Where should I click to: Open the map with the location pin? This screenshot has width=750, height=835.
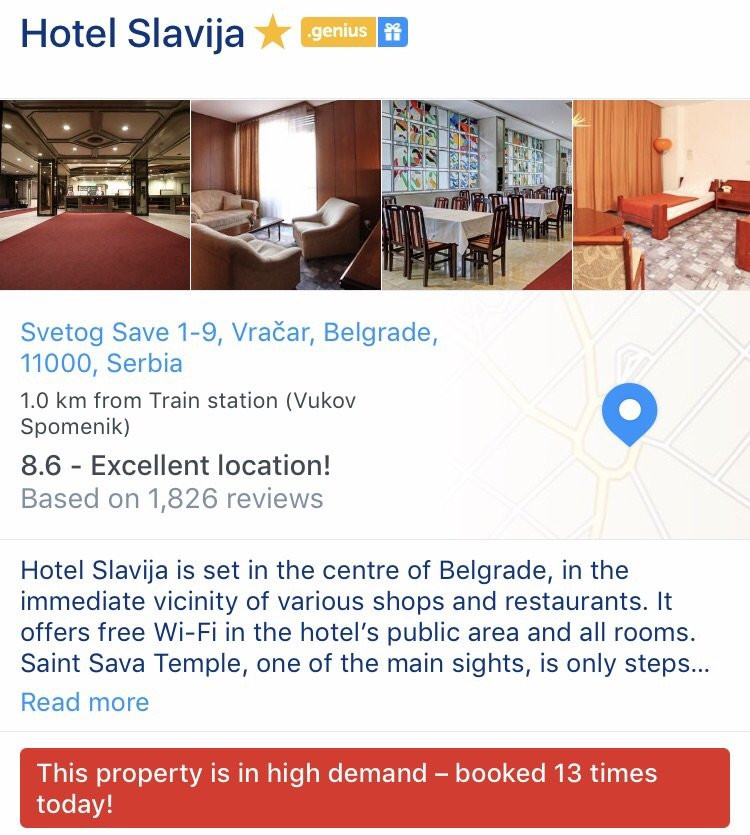click(x=630, y=415)
